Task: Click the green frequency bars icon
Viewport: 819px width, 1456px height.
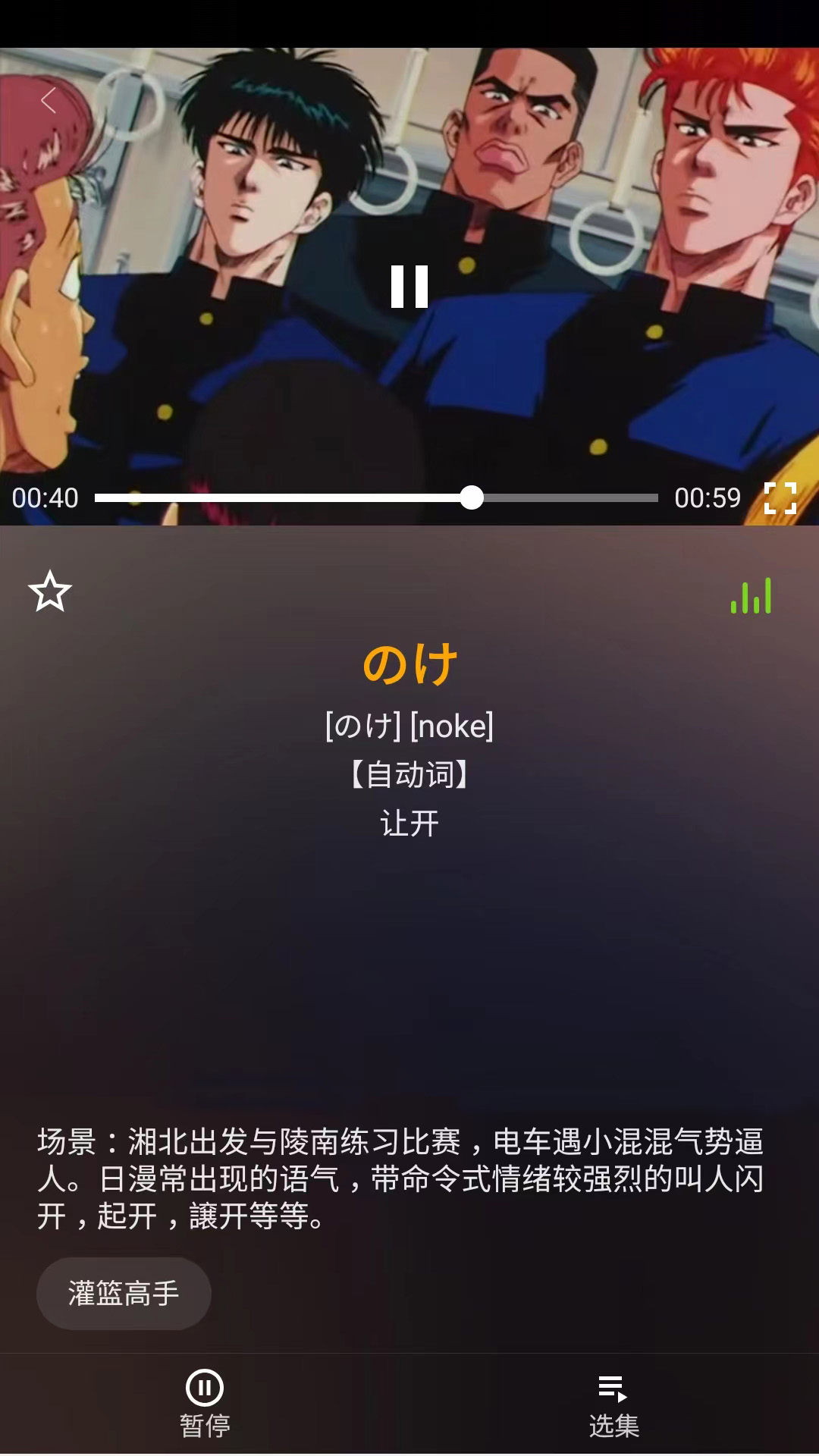Action: [752, 597]
